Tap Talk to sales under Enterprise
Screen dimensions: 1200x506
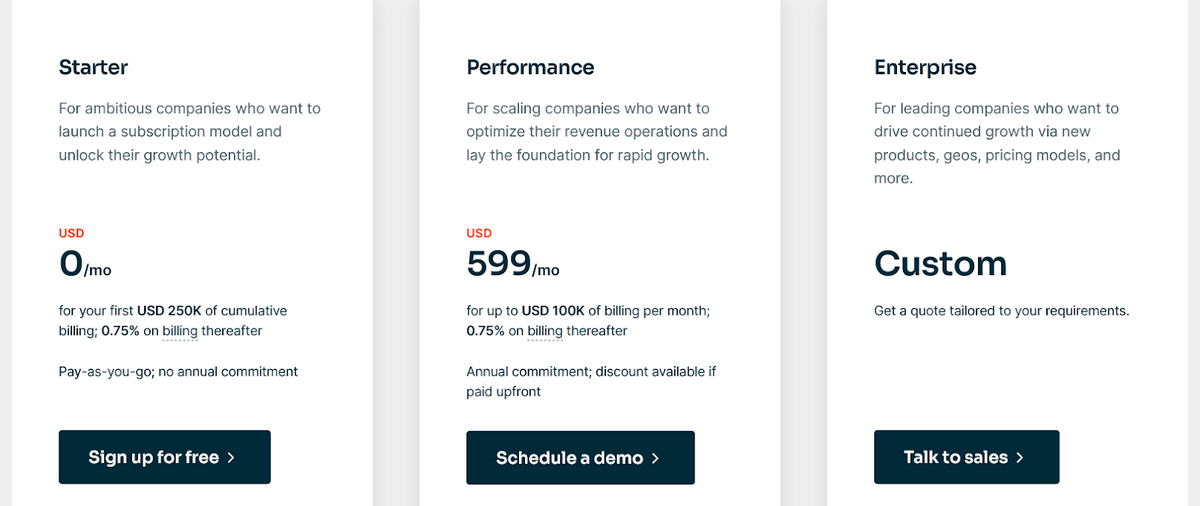966,457
